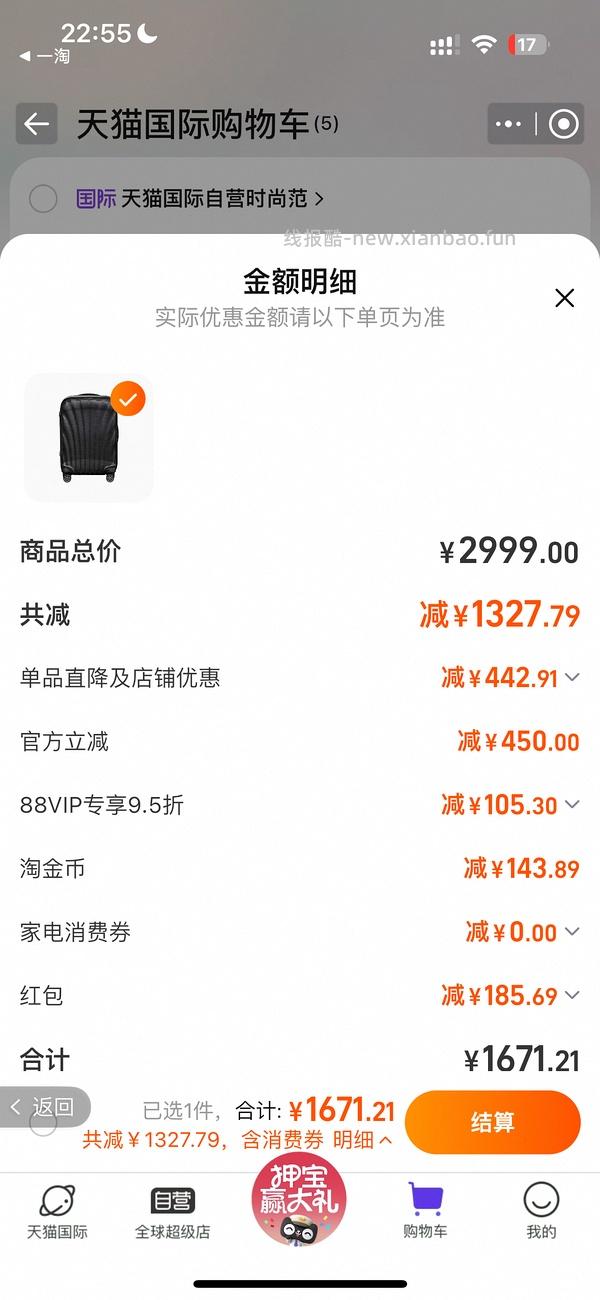600x1300 pixels.
Task: Expand the 红包 discount details
Action: point(572,995)
